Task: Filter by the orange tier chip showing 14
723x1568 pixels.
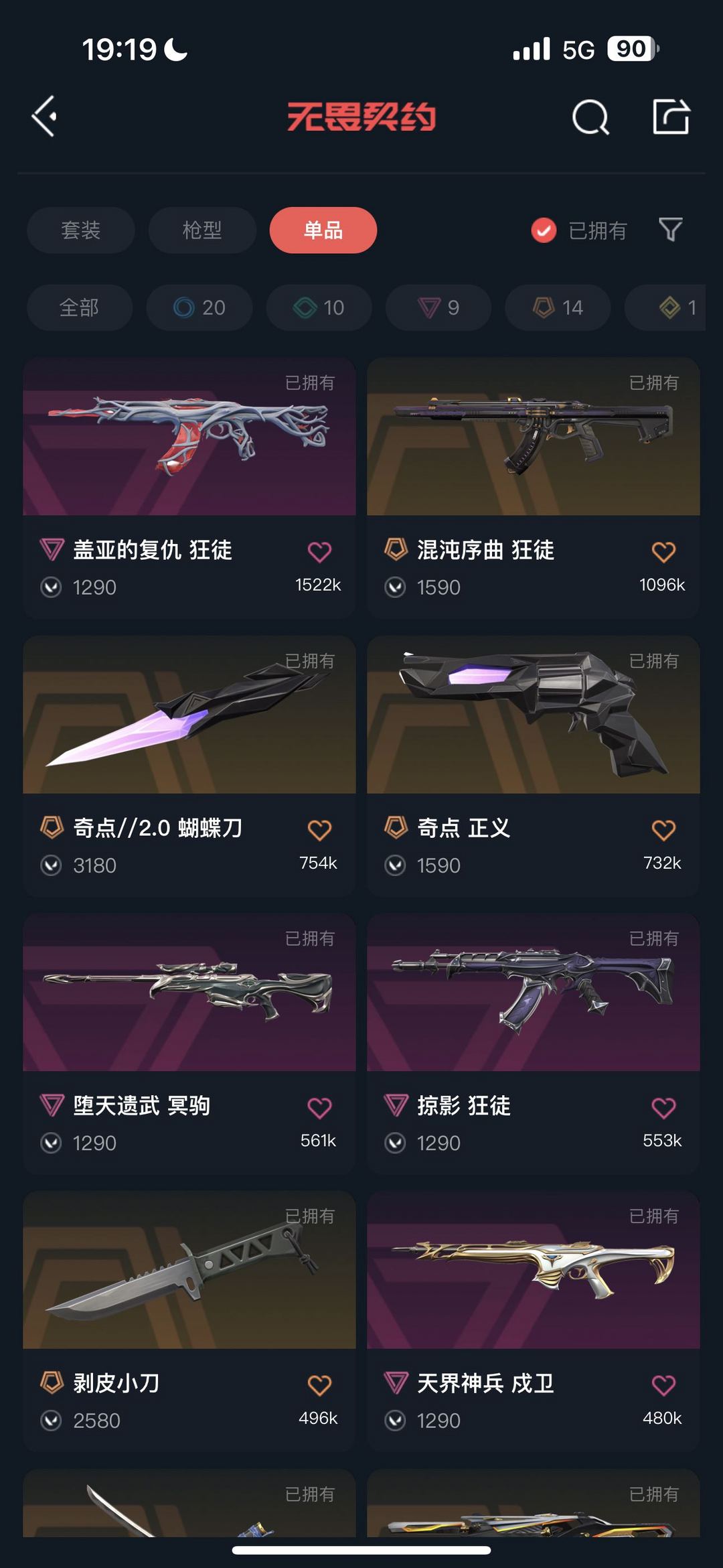Action: coord(558,307)
